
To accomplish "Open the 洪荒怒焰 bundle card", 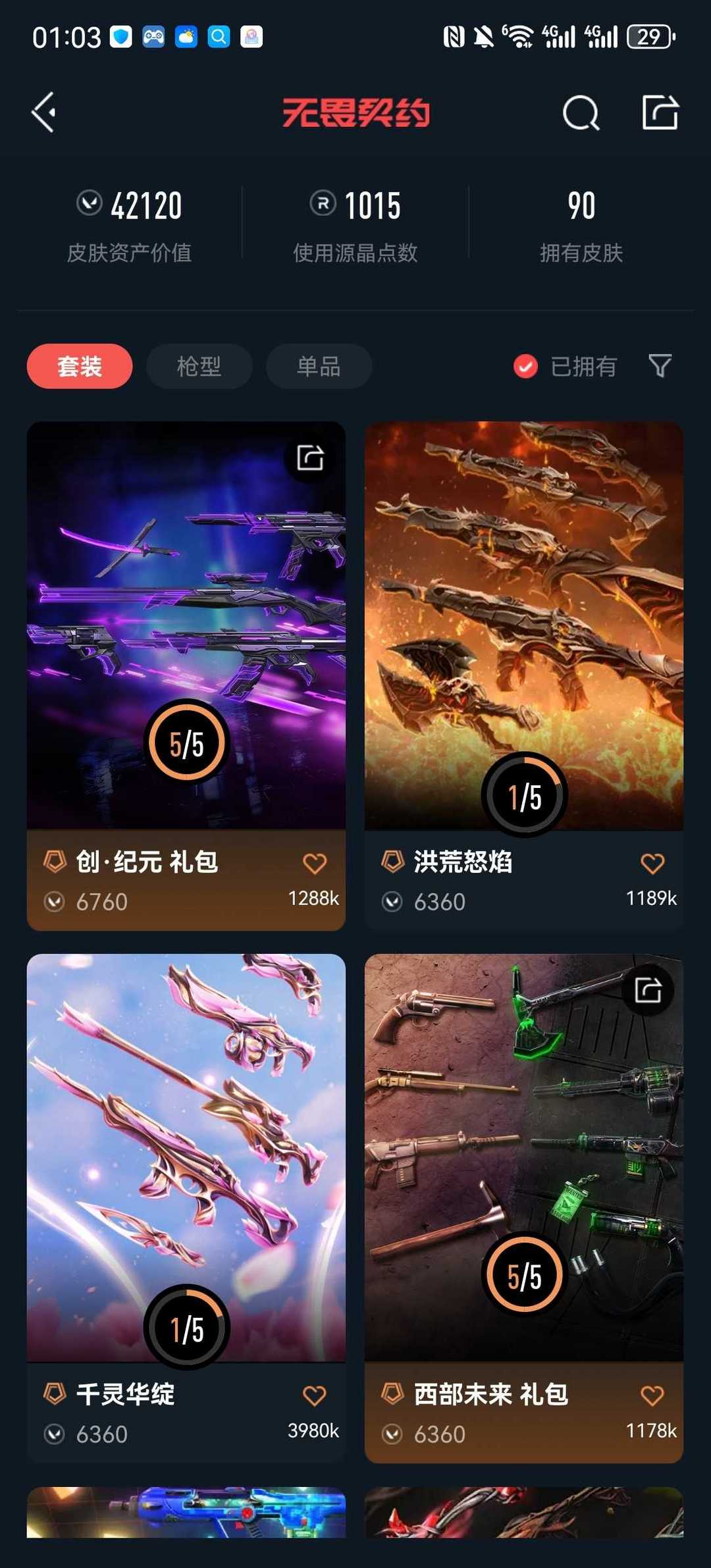I will [523, 625].
